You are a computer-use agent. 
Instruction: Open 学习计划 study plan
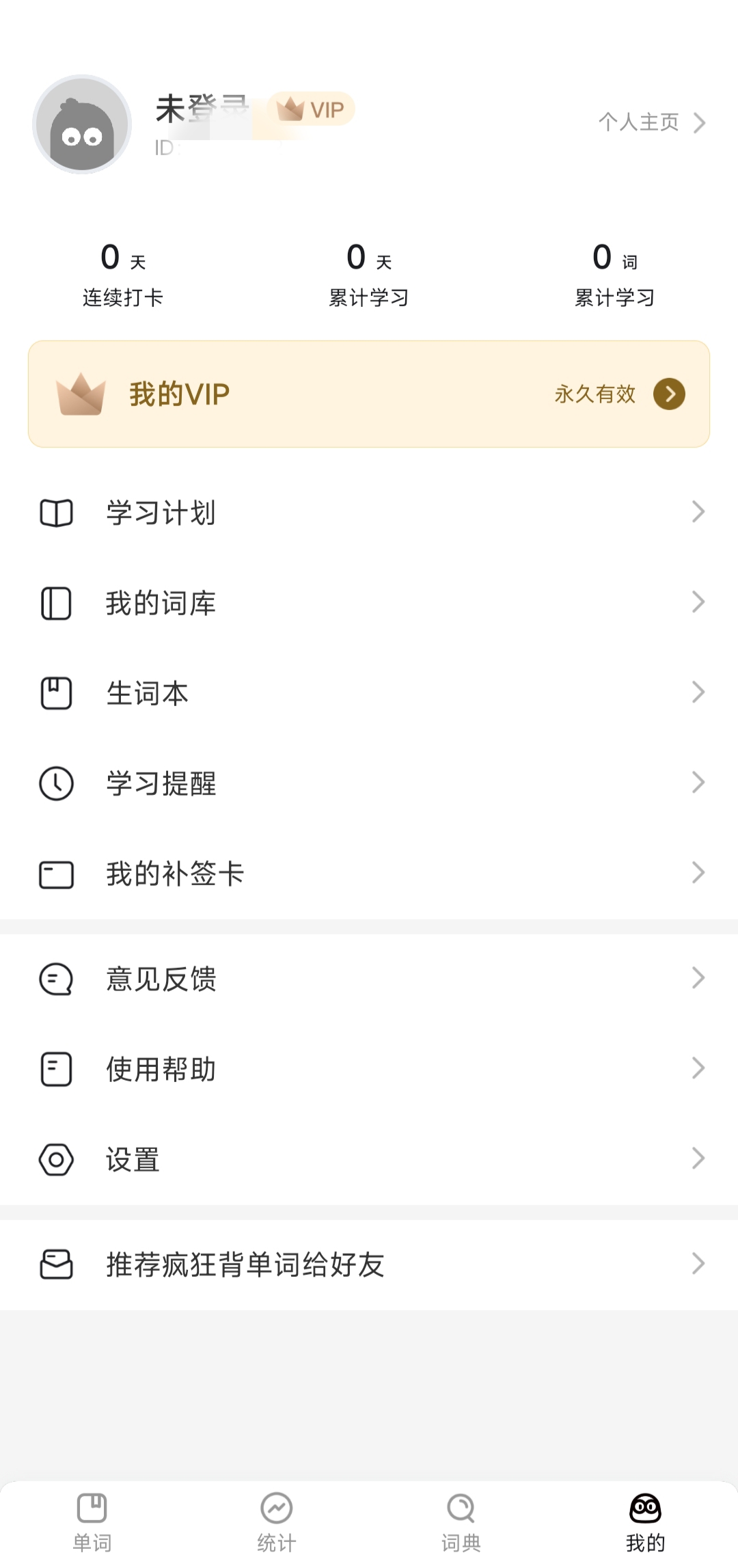tap(369, 513)
